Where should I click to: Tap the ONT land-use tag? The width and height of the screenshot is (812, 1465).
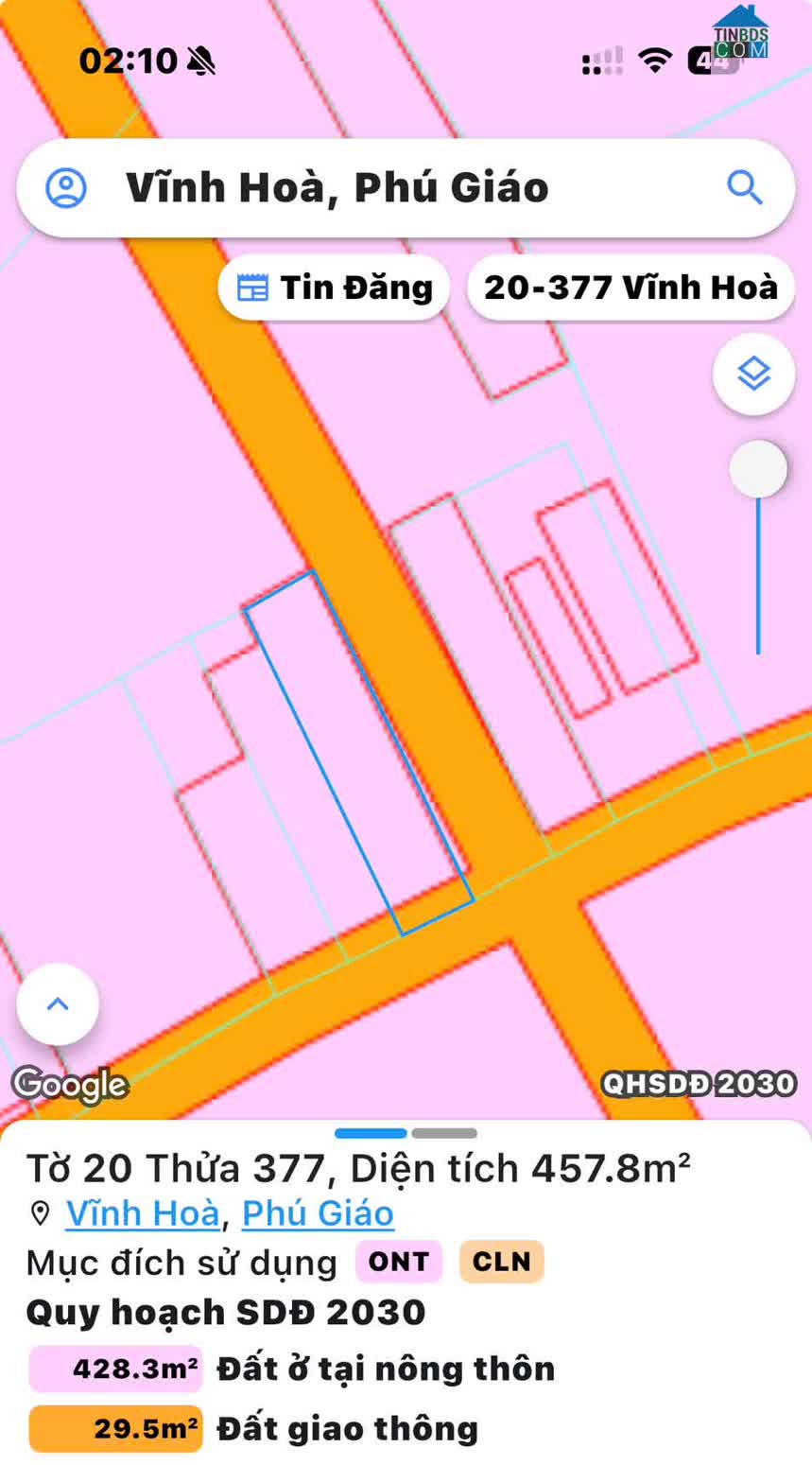click(x=398, y=1262)
